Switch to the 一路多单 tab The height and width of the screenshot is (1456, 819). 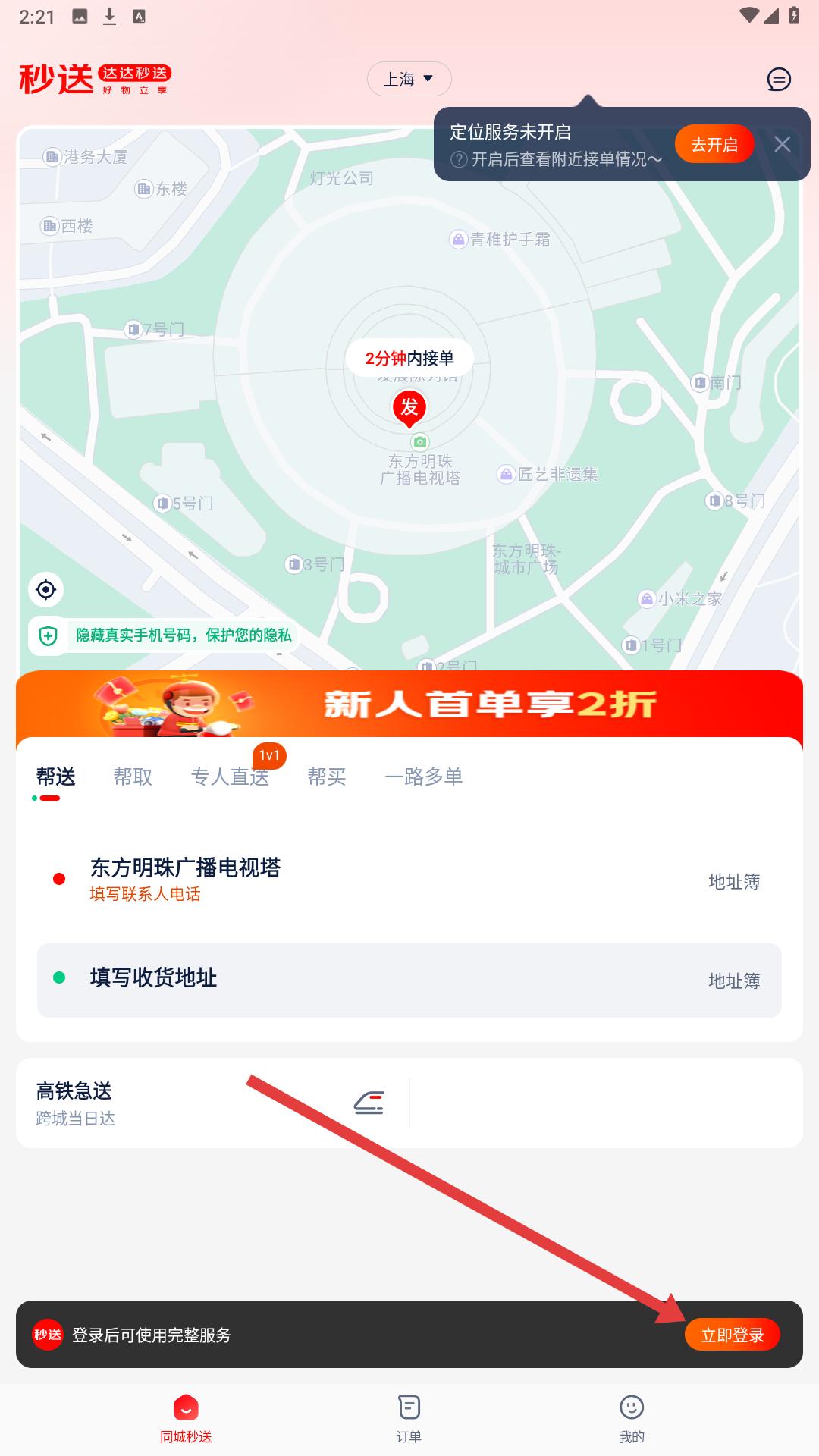pos(424,777)
